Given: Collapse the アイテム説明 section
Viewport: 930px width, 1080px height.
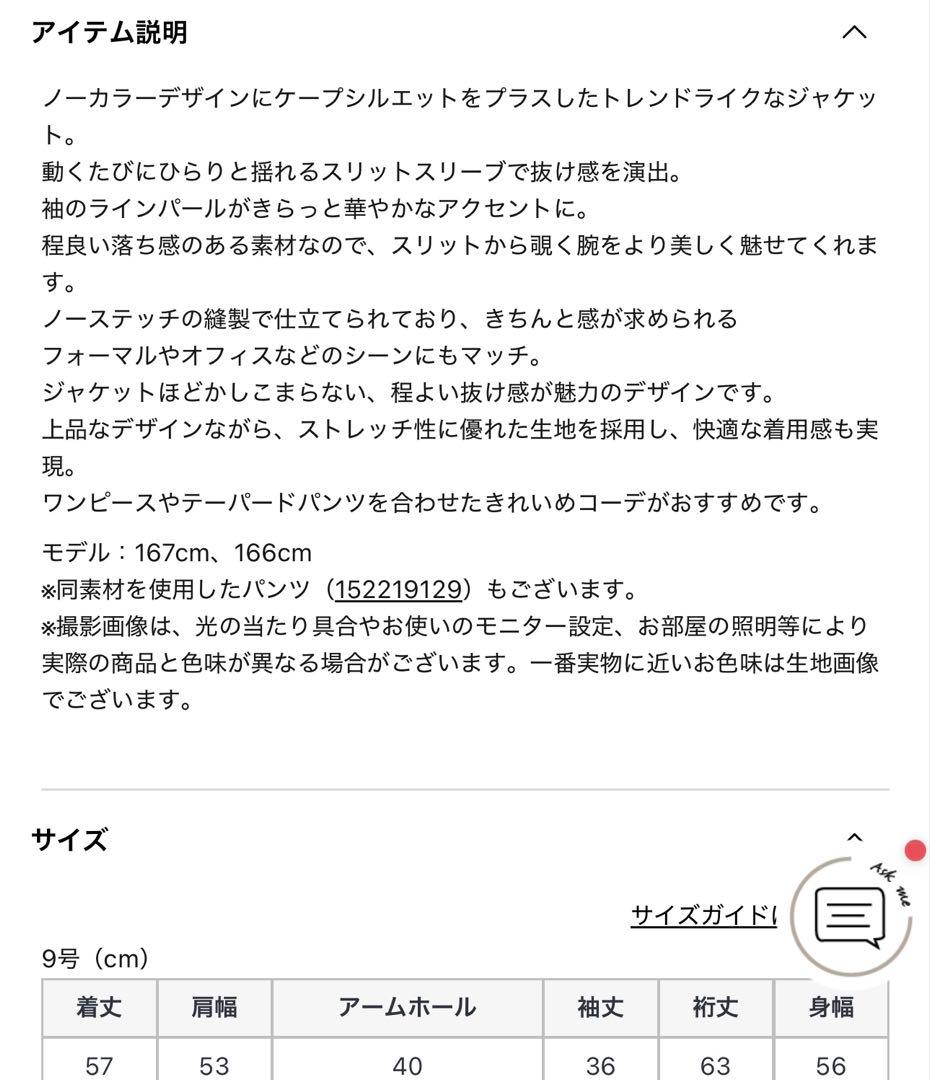Looking at the screenshot, I should tap(853, 31).
